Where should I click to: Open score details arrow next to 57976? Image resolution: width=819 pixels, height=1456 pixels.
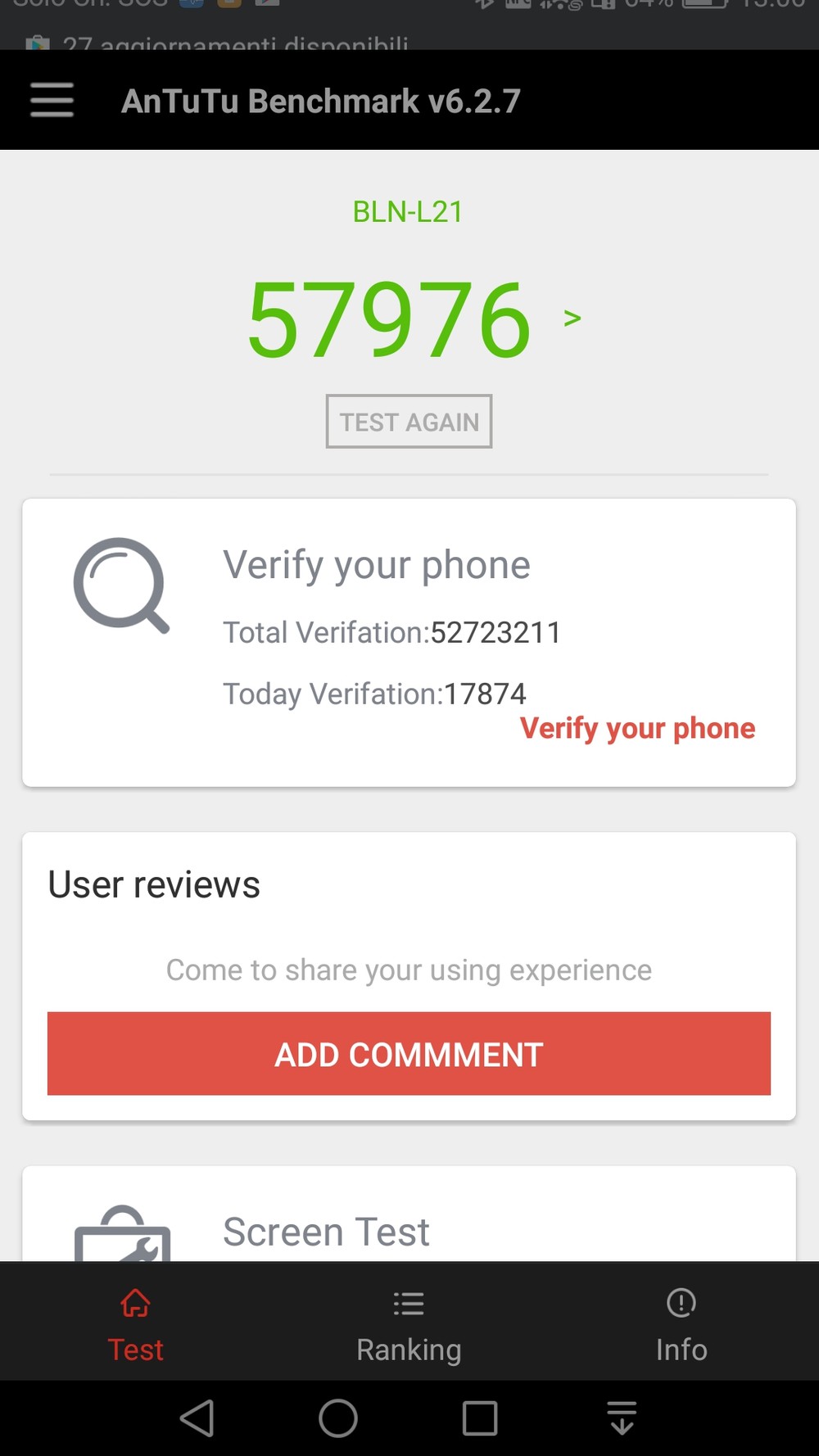click(572, 318)
